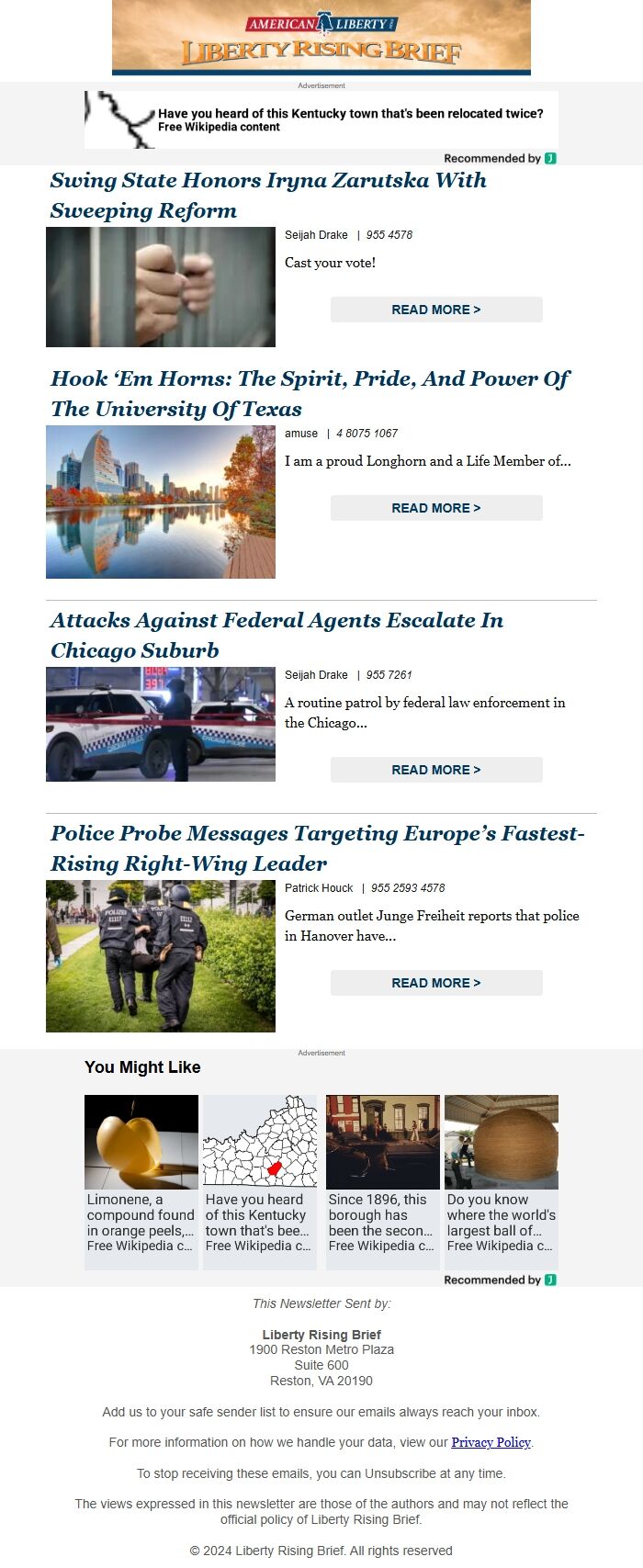The width and height of the screenshot is (643, 1568).
Task: Open the Since 1896 borough recommendation card
Action: point(383,1181)
